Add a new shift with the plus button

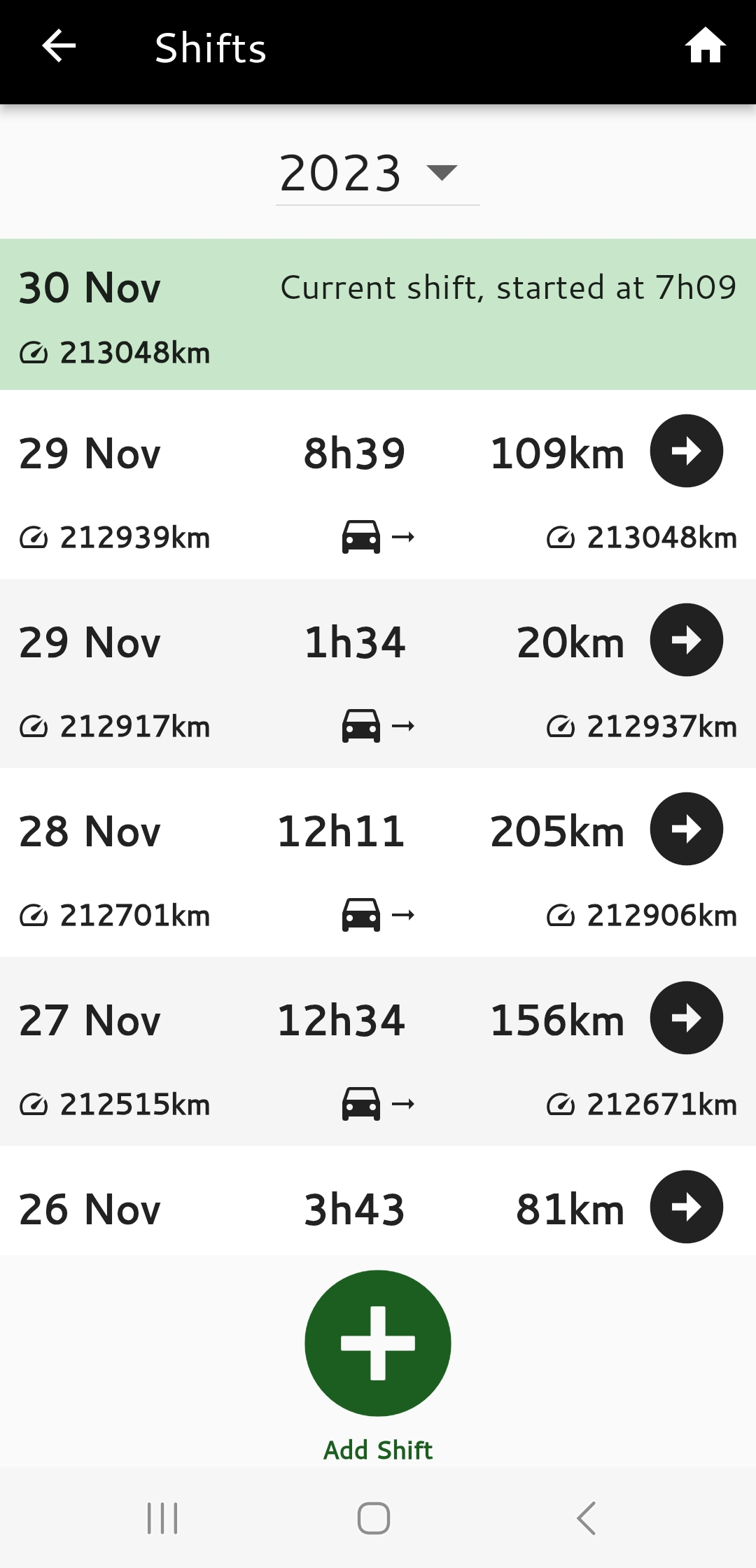[x=378, y=1343]
